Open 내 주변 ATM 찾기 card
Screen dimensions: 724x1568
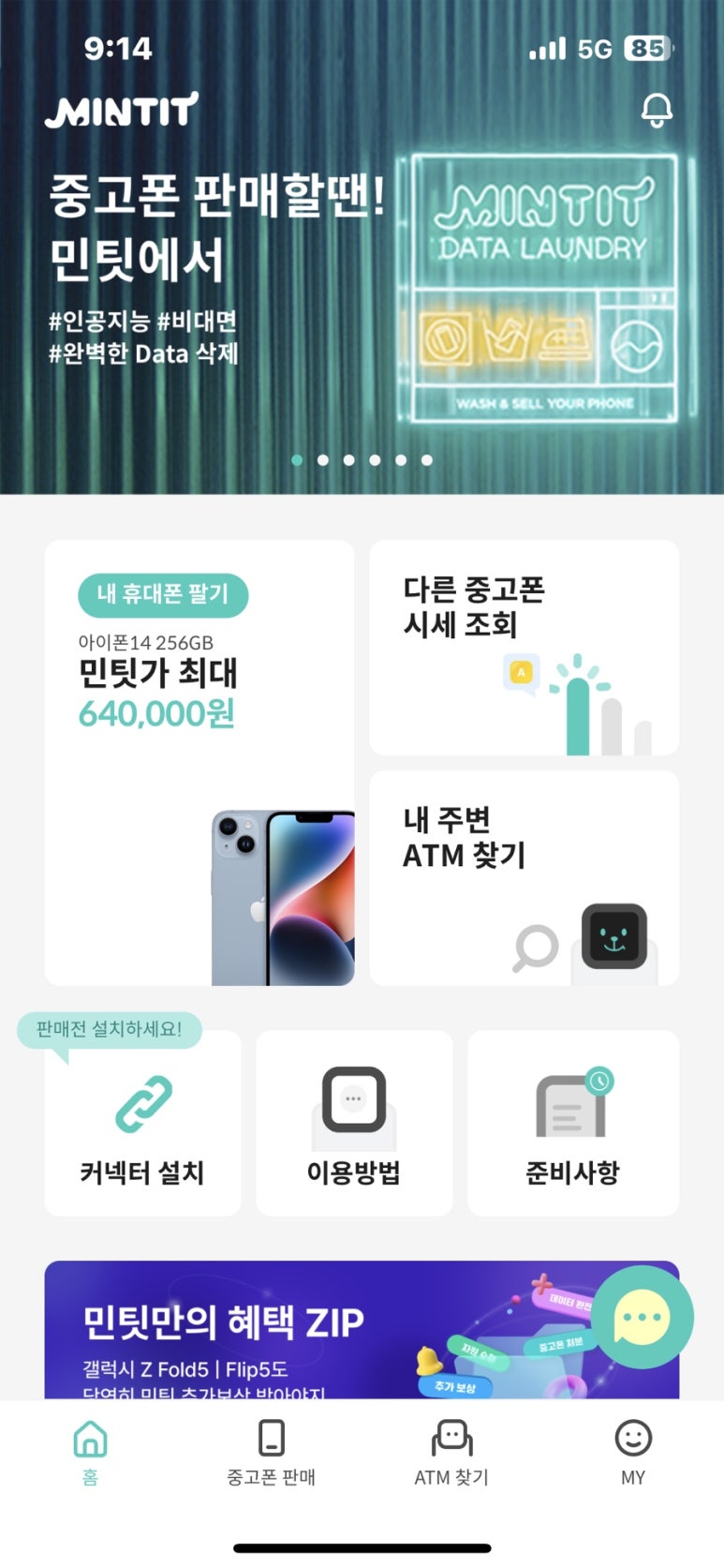[x=525, y=878]
